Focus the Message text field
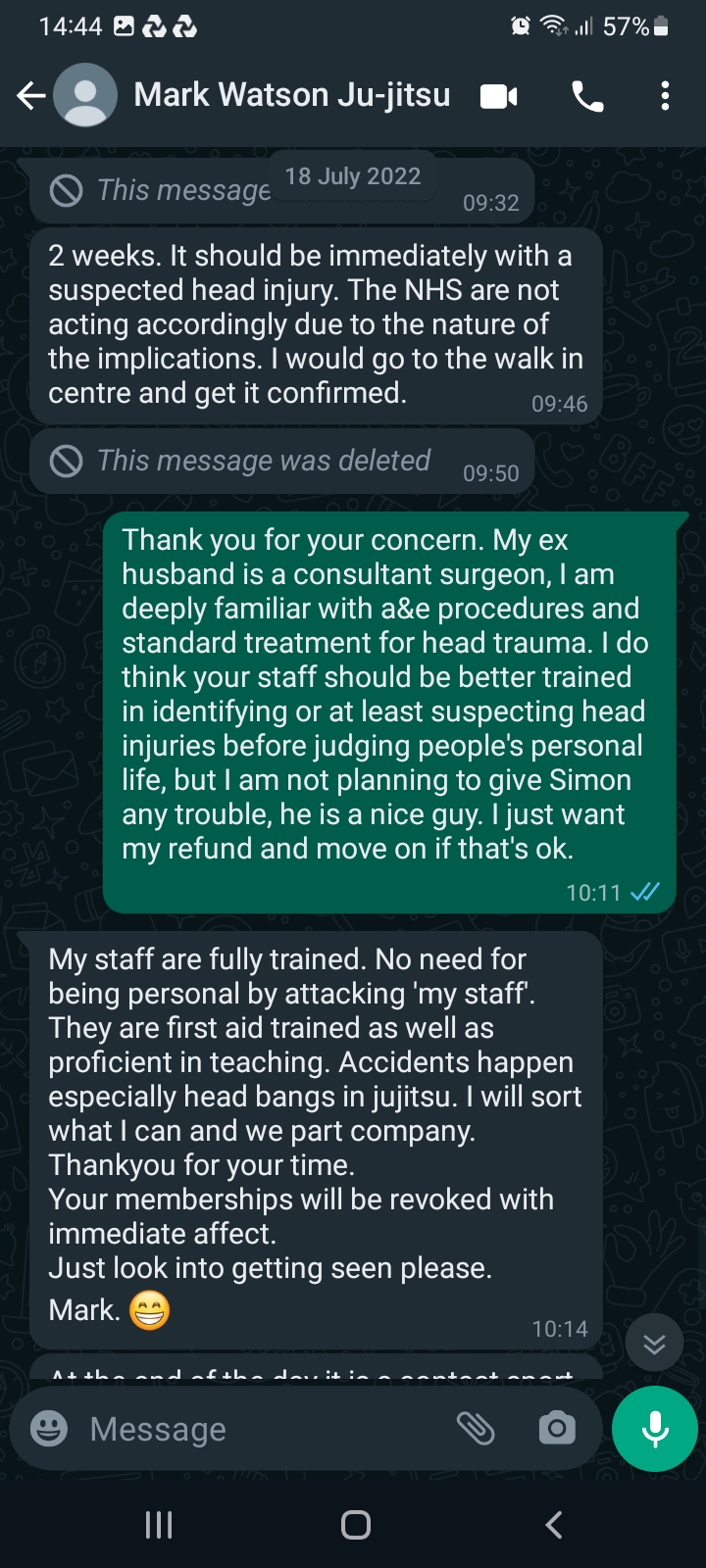This screenshot has width=706, height=1568. 265,1429
